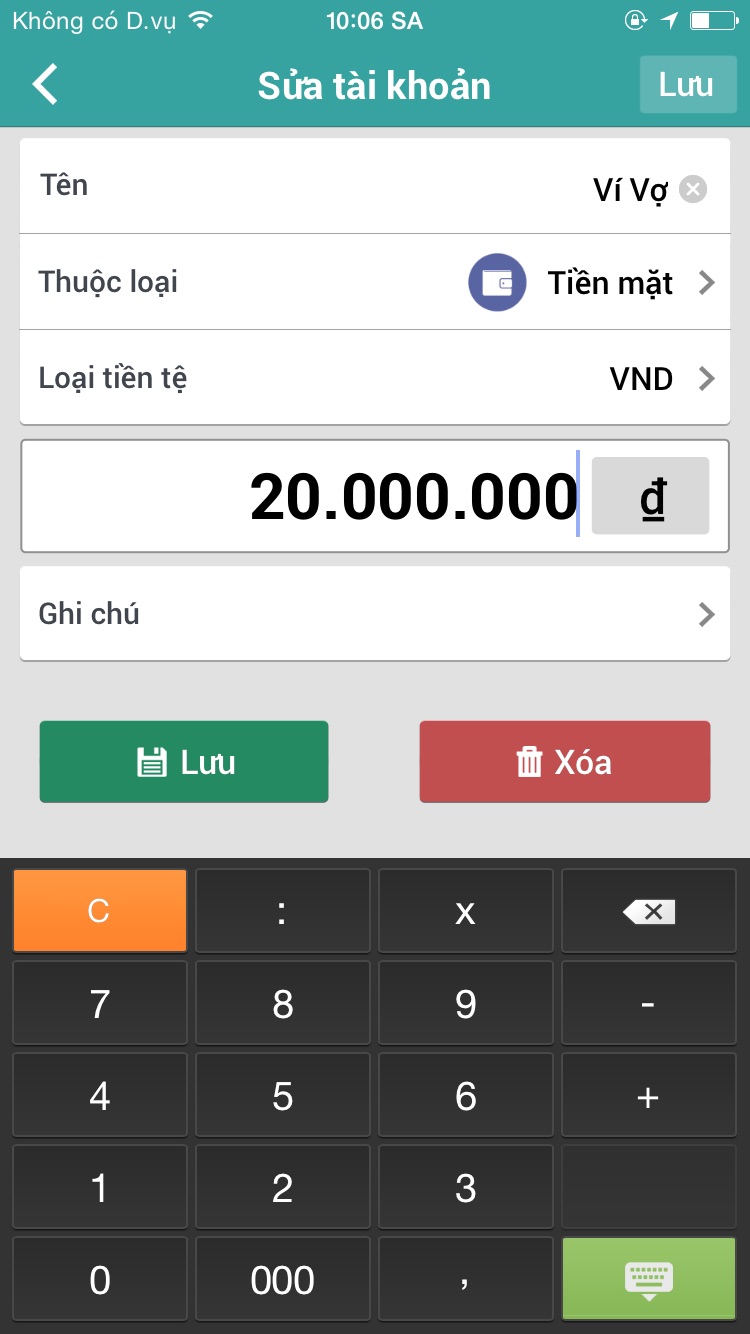750x1334 pixels.
Task: Delete the account with Xóa
Action: click(x=564, y=762)
